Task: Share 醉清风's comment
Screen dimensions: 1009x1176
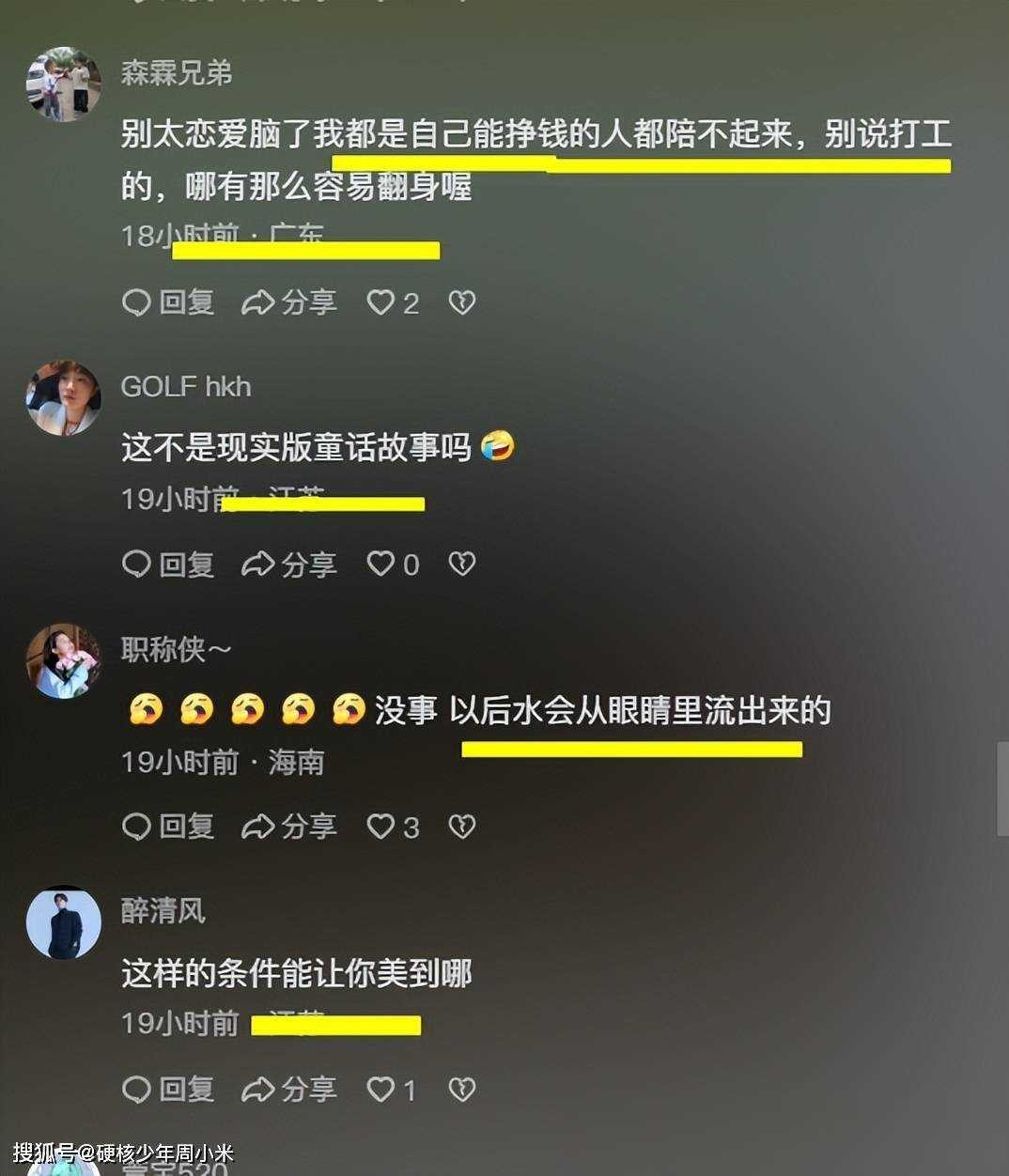Action: [x=289, y=1090]
